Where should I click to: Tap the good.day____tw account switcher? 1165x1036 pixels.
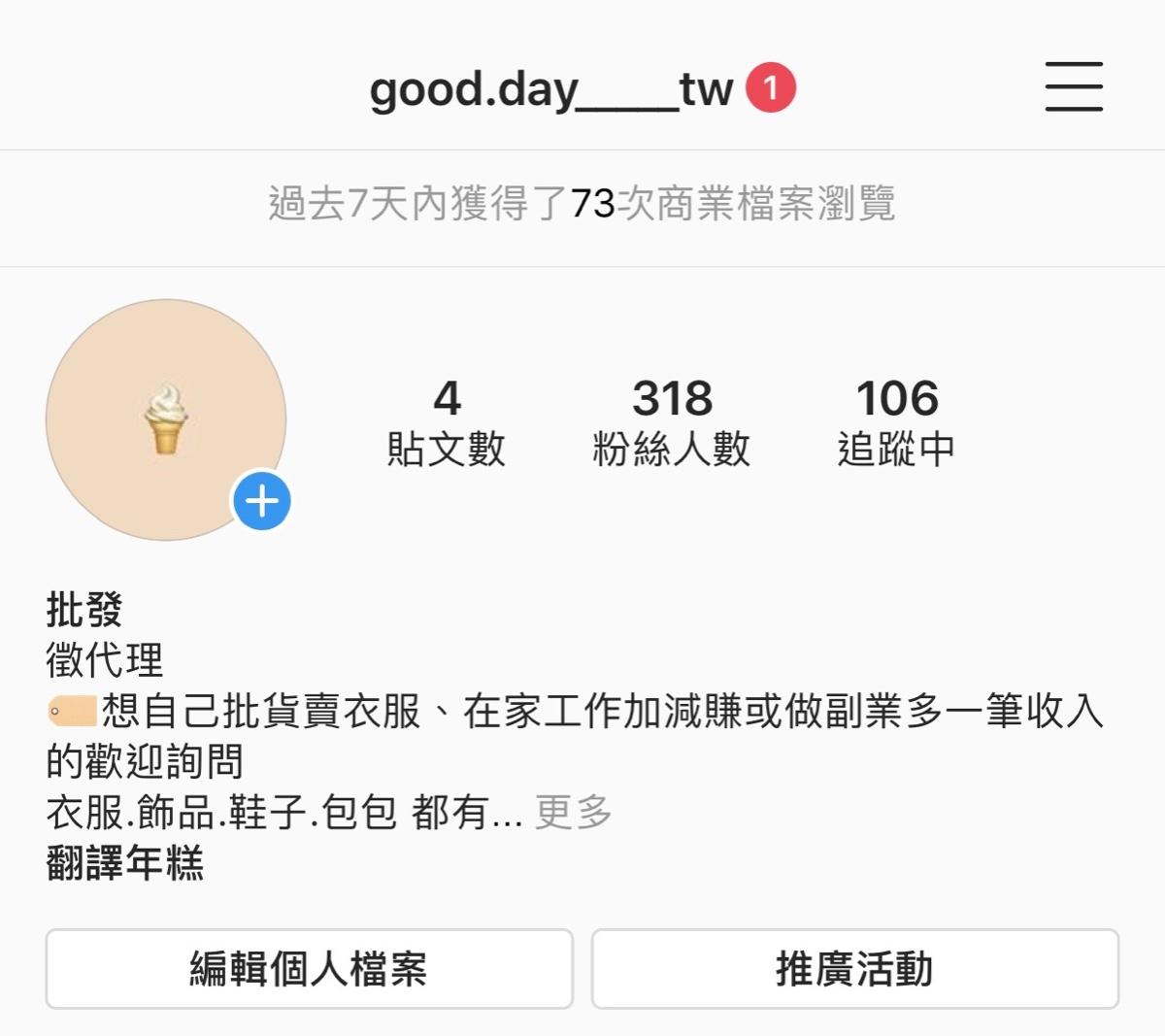551,89
